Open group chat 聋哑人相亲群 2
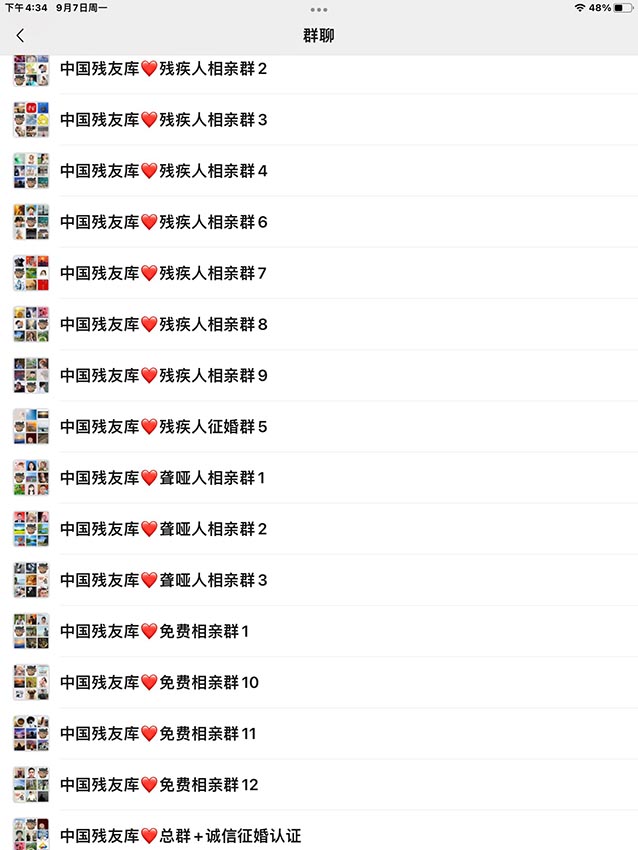 click(x=319, y=529)
